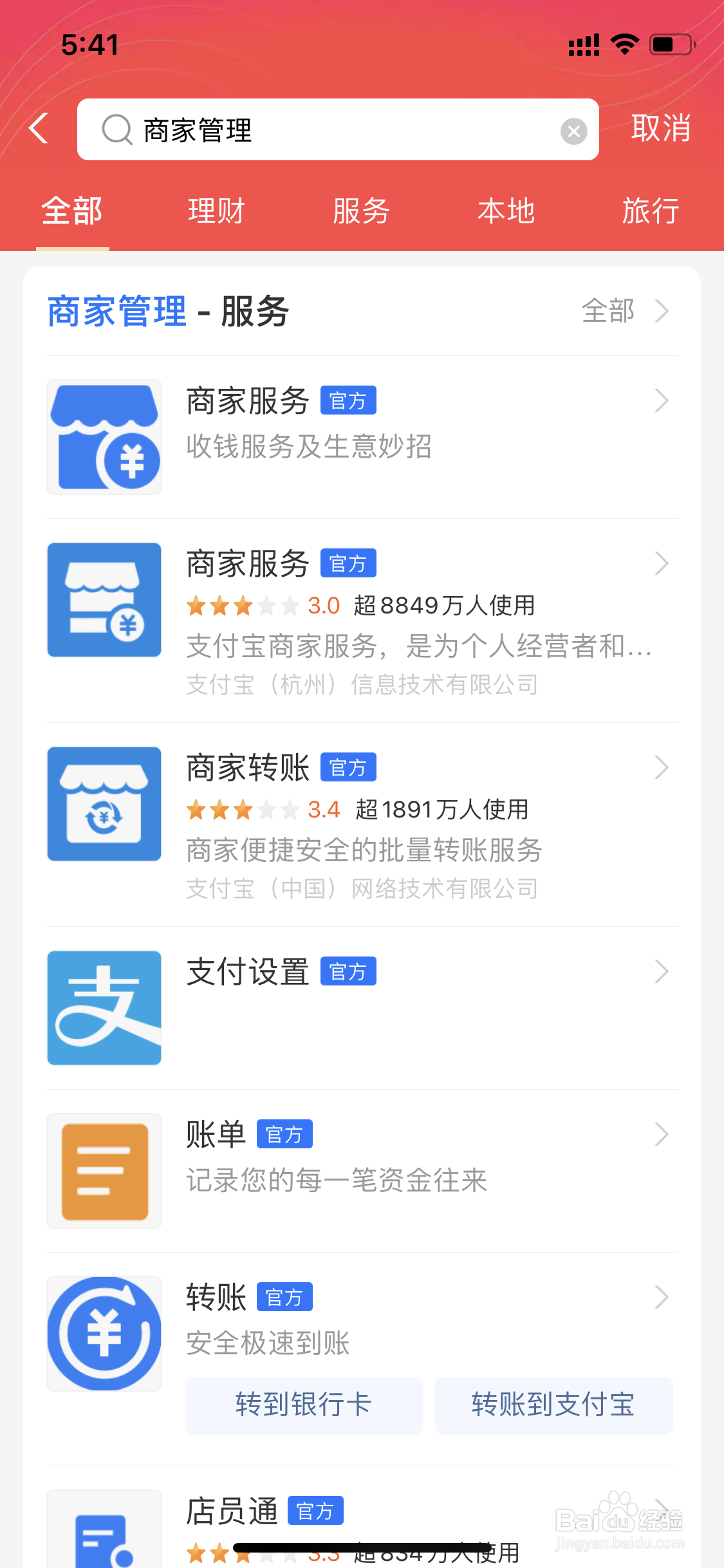The width and height of the screenshot is (724, 1568).
Task: Click the magnifier icon in the search bar
Action: click(116, 129)
